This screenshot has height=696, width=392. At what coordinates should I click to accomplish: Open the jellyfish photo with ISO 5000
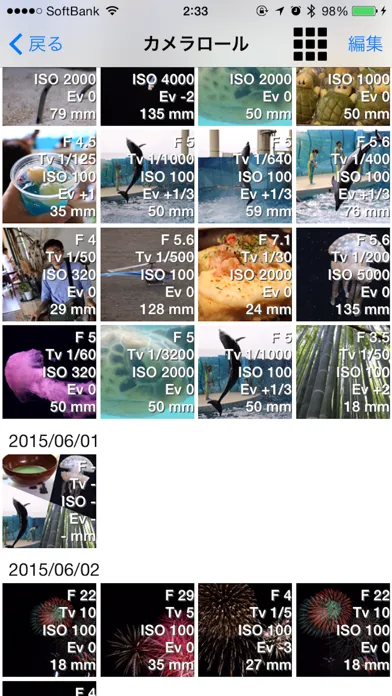tap(343, 274)
